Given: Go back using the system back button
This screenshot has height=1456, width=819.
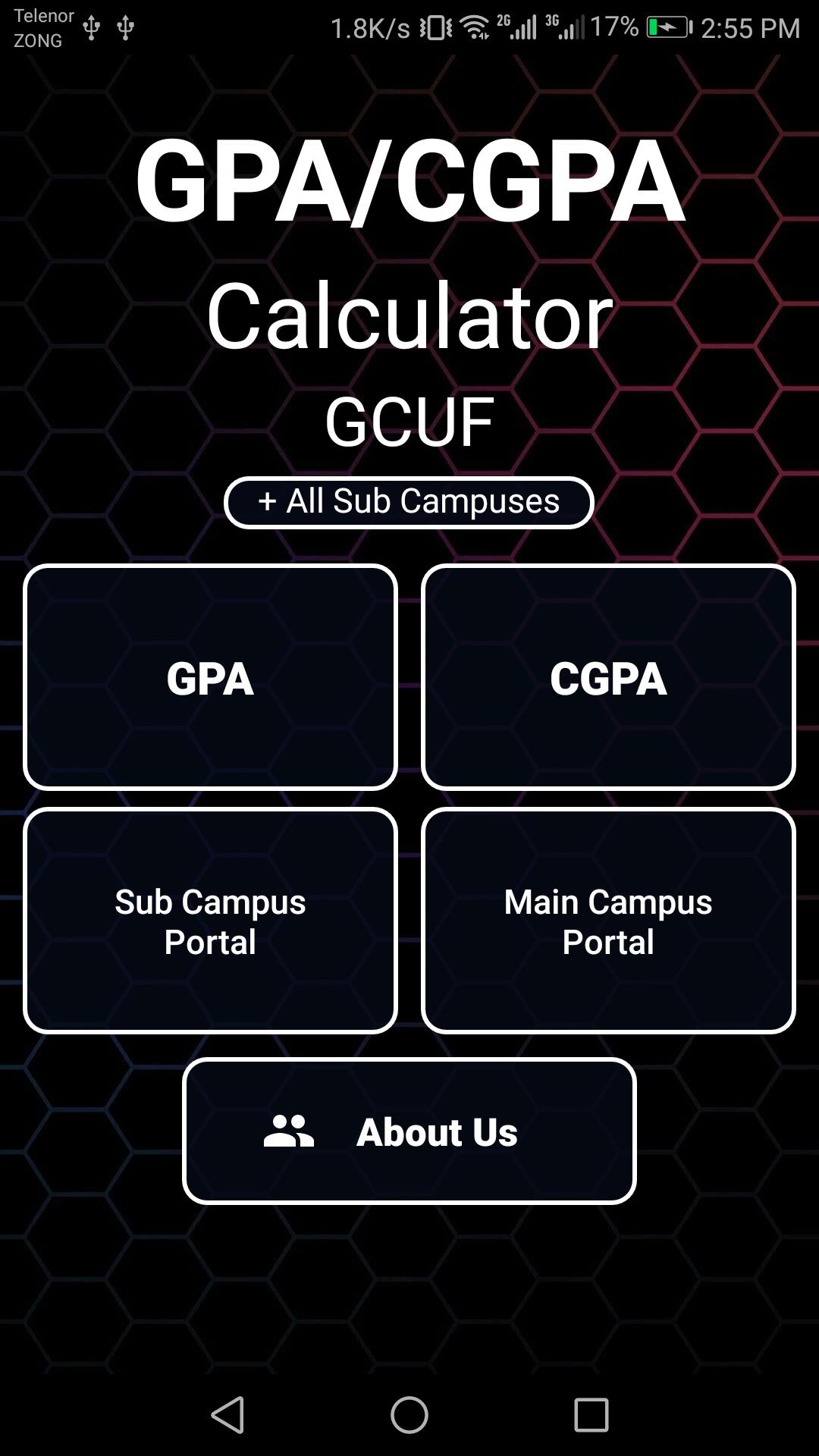Looking at the screenshot, I should click(x=227, y=1415).
